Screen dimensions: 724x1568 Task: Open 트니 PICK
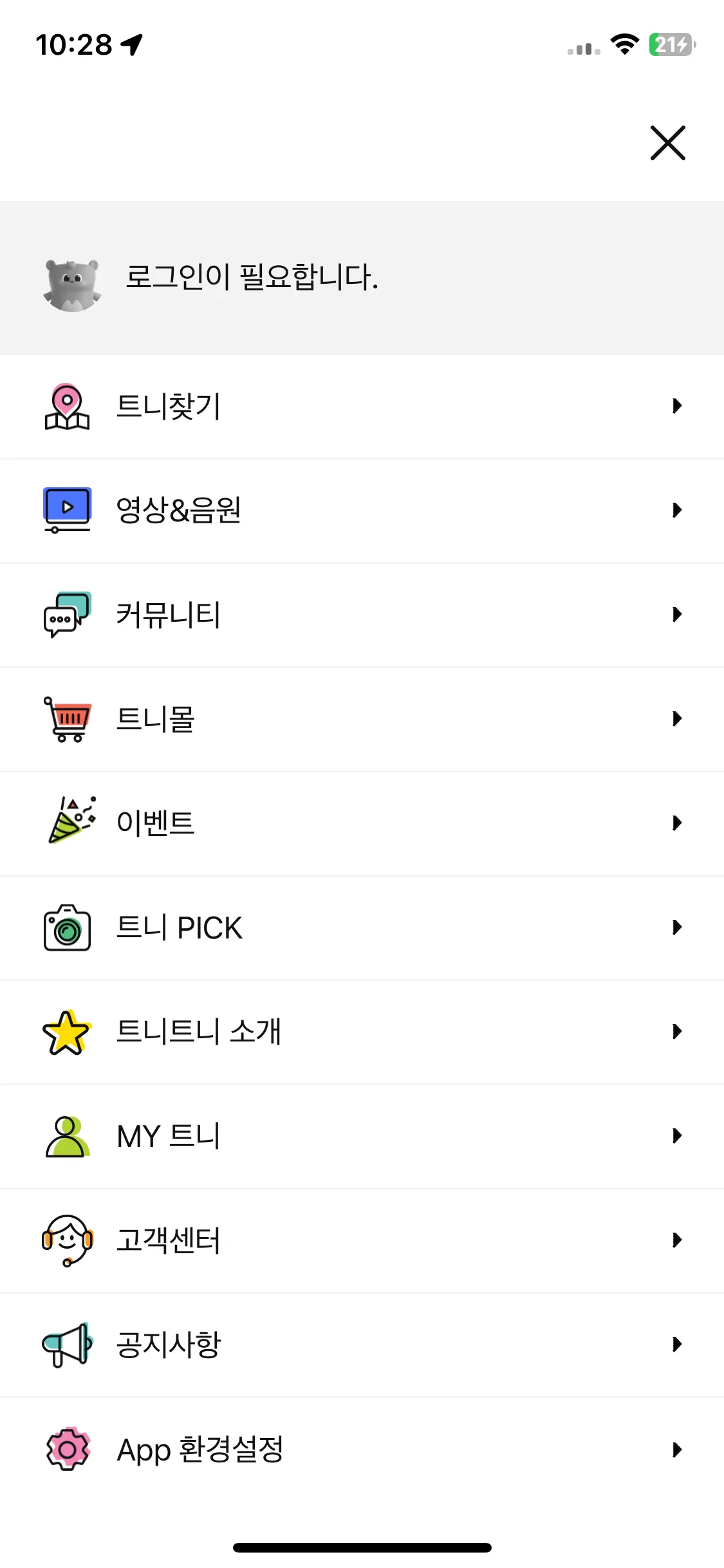pos(362,928)
